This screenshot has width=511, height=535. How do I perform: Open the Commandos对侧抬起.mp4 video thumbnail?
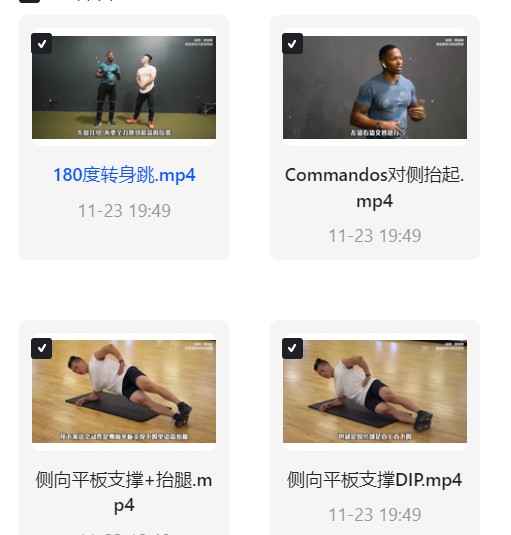pyautogui.click(x=375, y=87)
